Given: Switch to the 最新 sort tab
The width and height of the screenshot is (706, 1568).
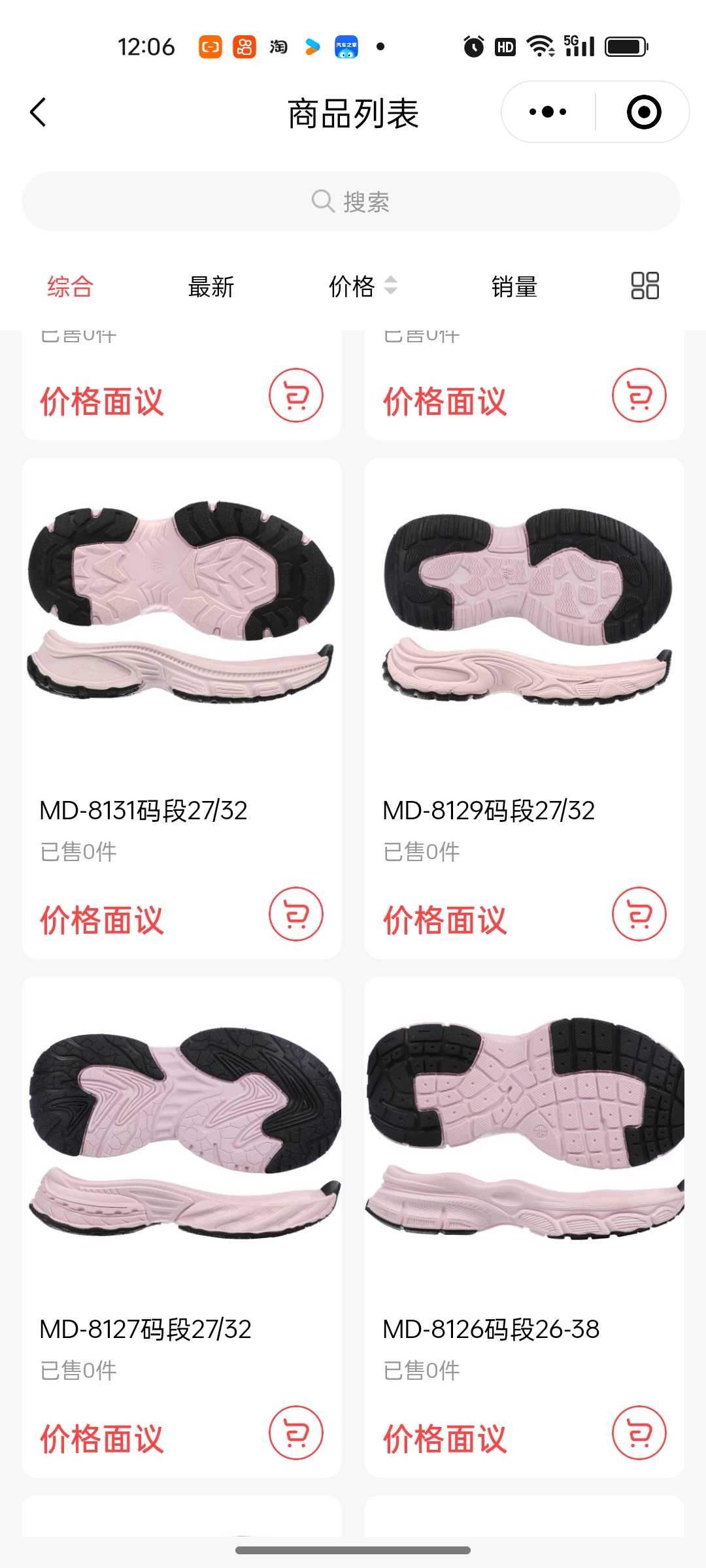Looking at the screenshot, I should (x=210, y=286).
